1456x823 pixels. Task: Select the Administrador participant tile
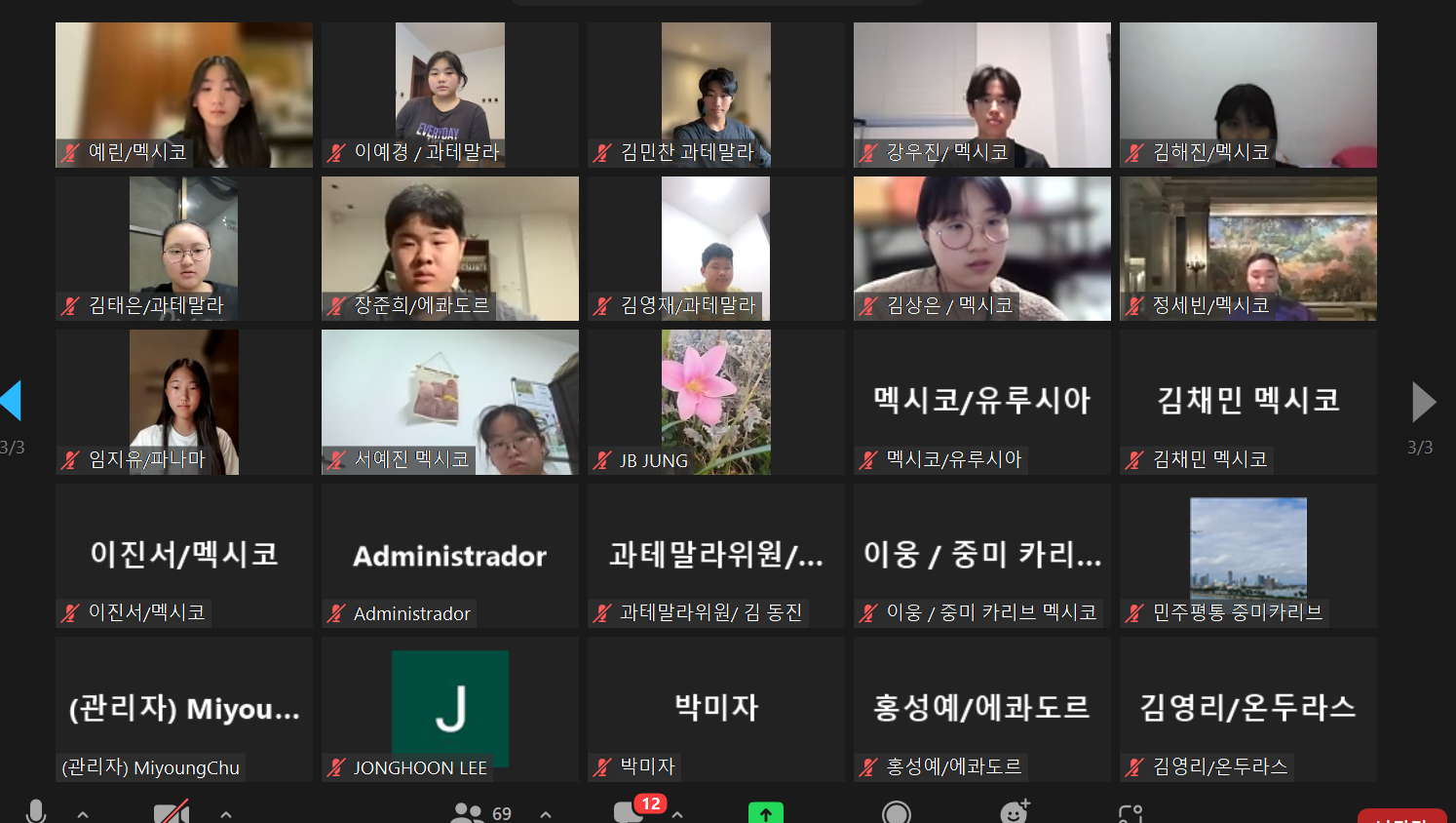coord(449,555)
